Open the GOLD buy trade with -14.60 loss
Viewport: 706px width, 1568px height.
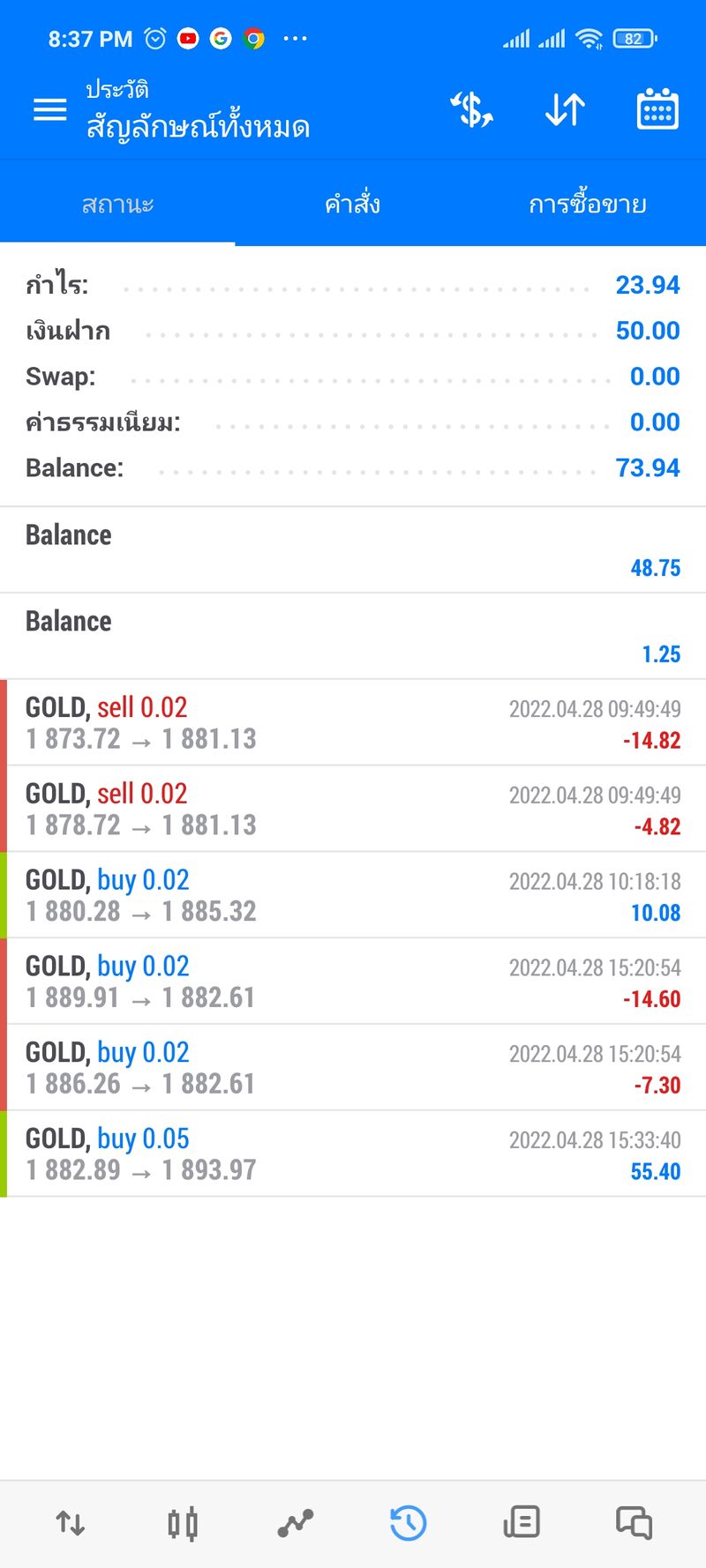(x=353, y=982)
